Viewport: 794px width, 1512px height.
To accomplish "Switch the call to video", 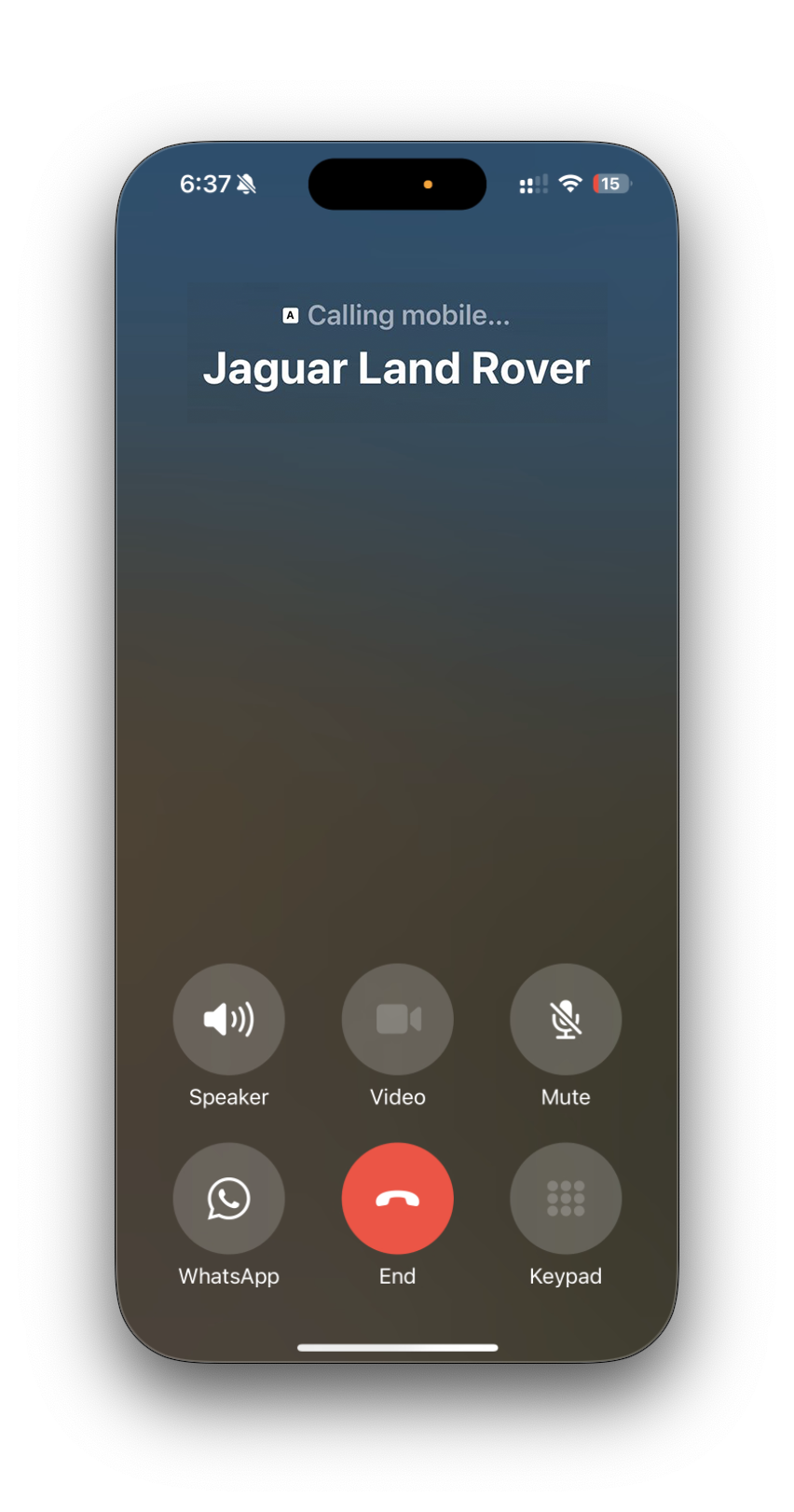I will [397, 1019].
